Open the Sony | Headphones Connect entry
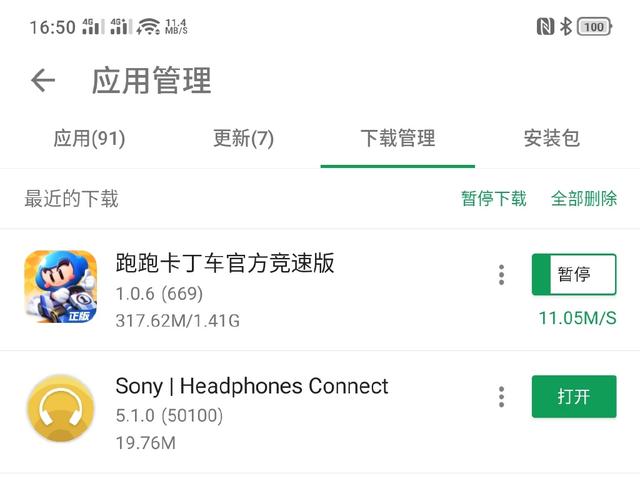The width and height of the screenshot is (640, 489). [251, 386]
